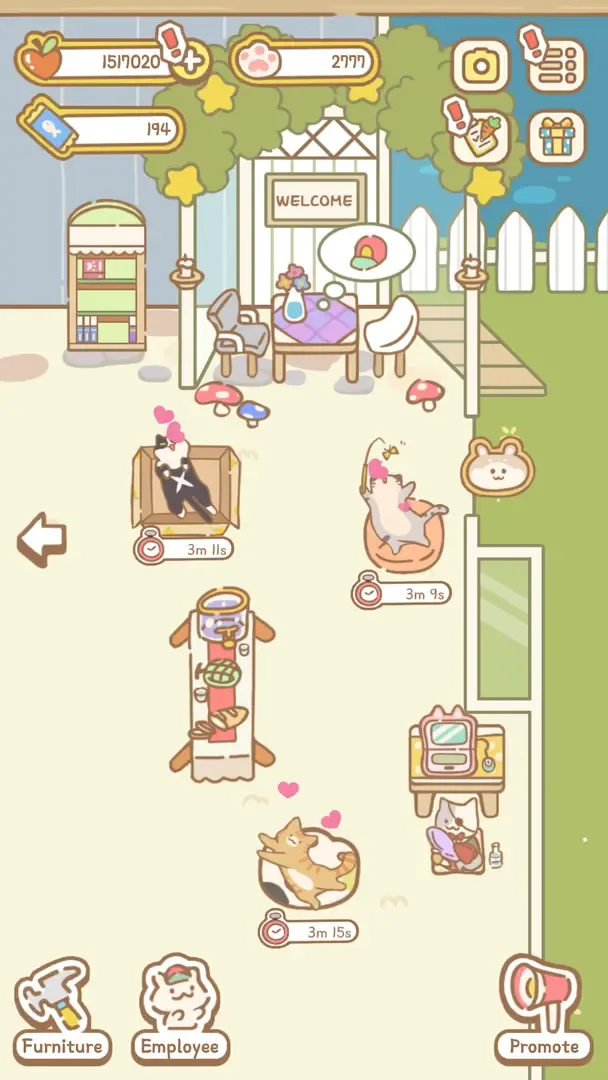
Task: Go to the previous area with left arrow
Action: (x=42, y=539)
